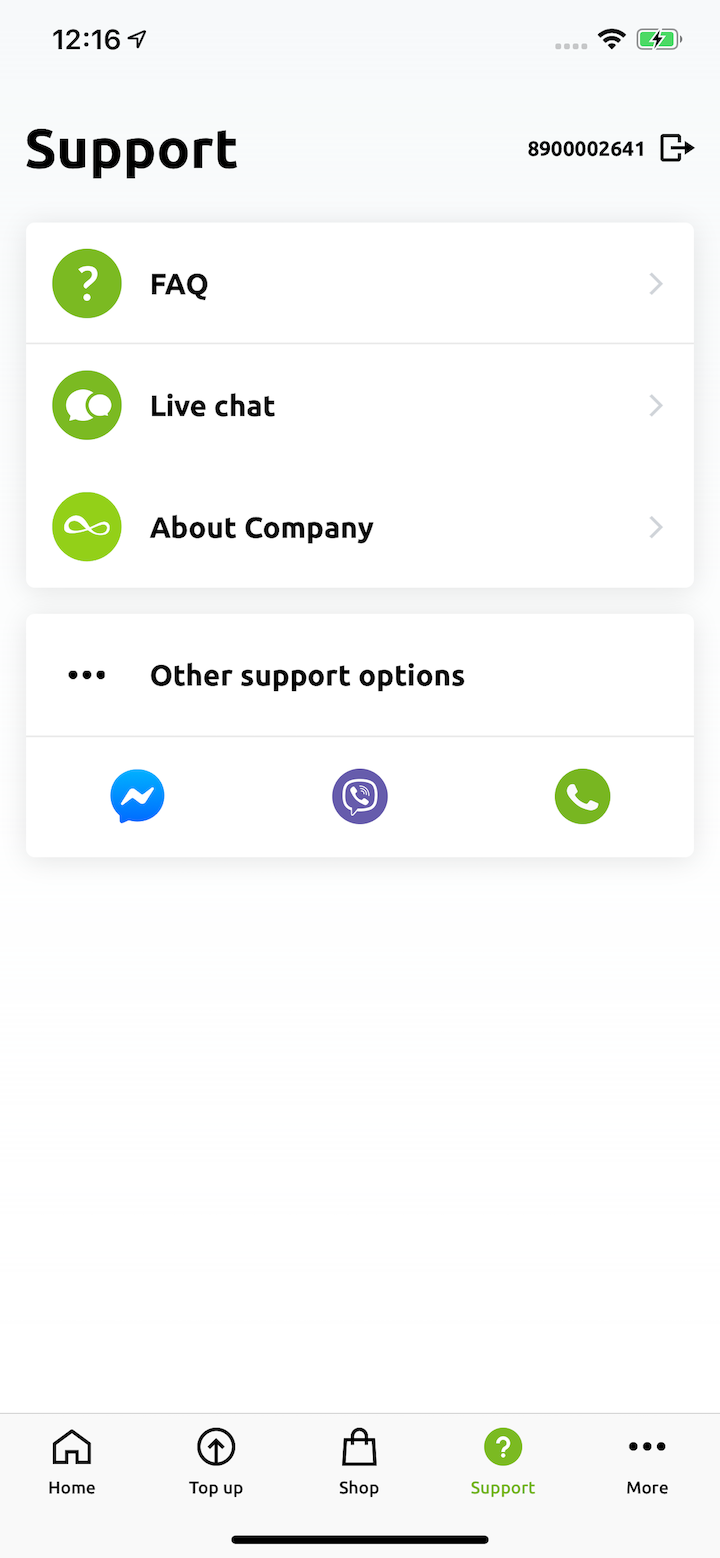
Task: Go to the Home tab
Action: [72, 1462]
